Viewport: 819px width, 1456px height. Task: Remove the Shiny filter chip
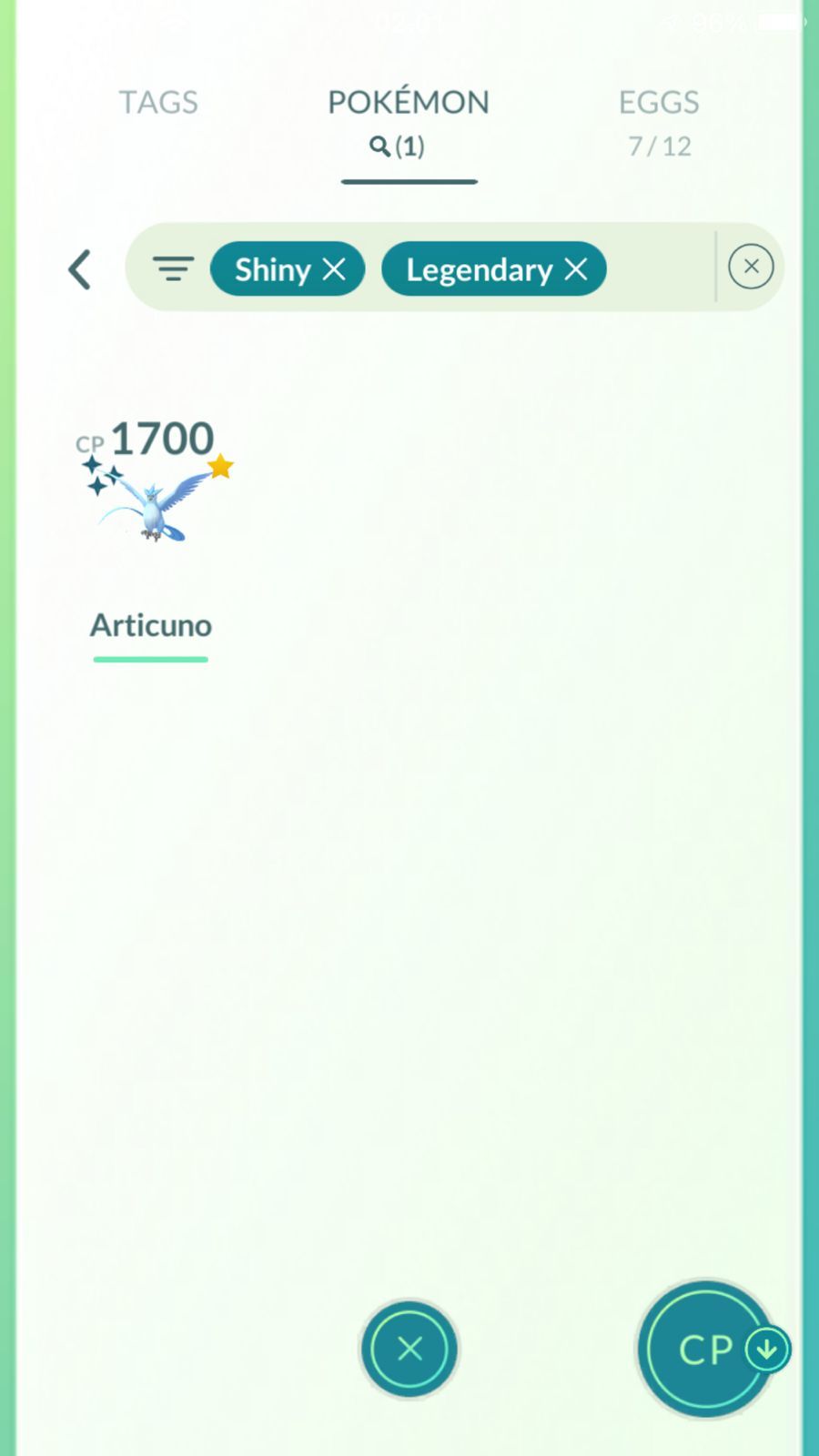click(334, 269)
